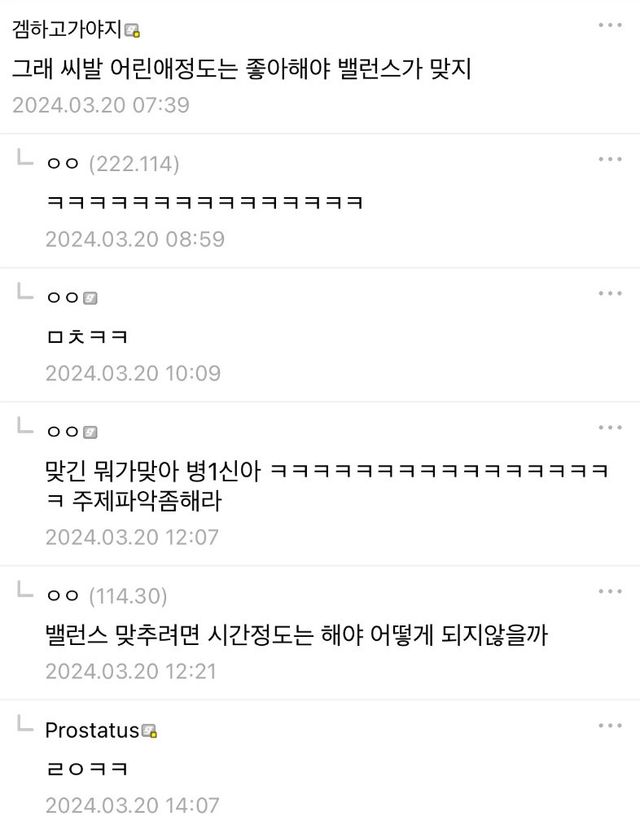The width and height of the screenshot is (640, 830).
Task: Open options for ㅇㅇ (114.30)'s reply
Action: (610, 591)
